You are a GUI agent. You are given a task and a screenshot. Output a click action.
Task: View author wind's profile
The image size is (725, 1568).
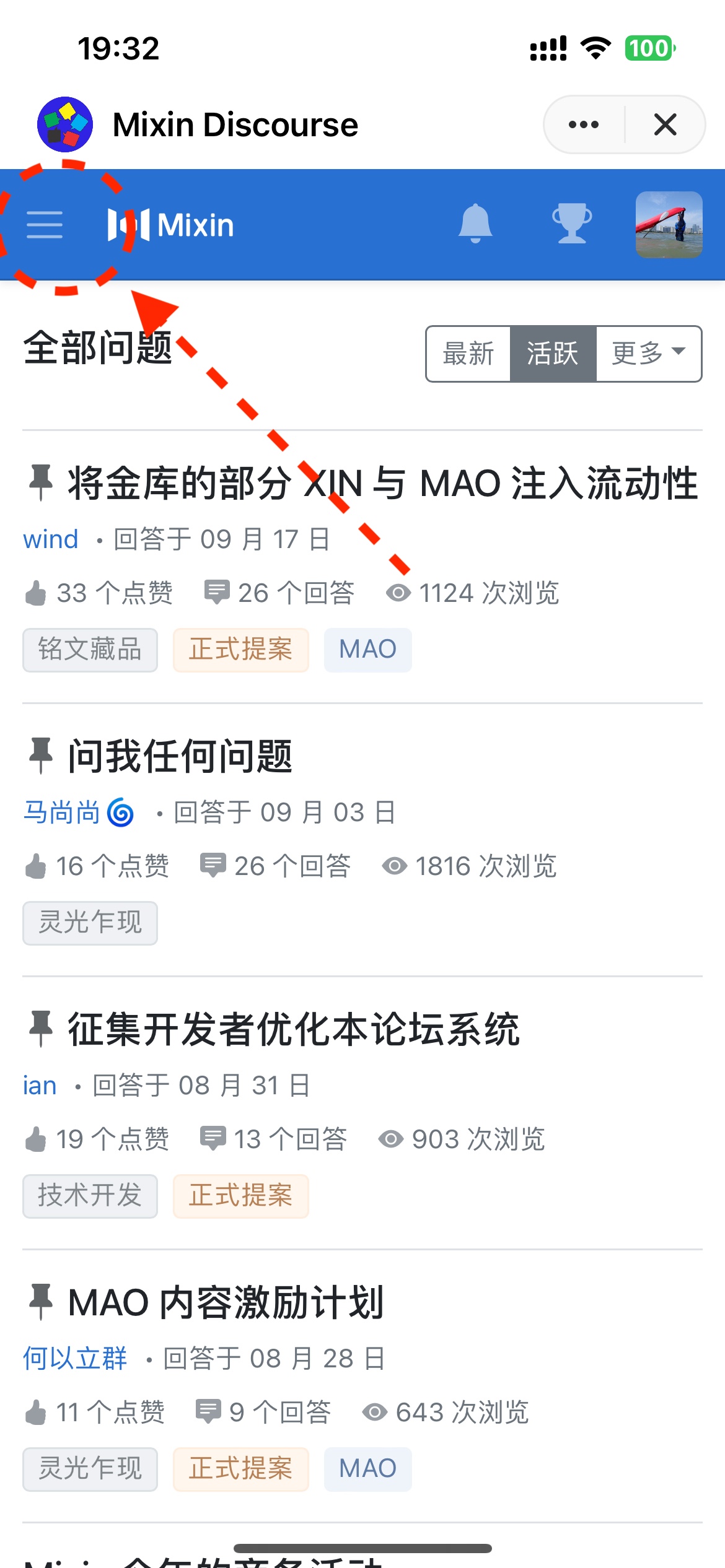click(51, 539)
